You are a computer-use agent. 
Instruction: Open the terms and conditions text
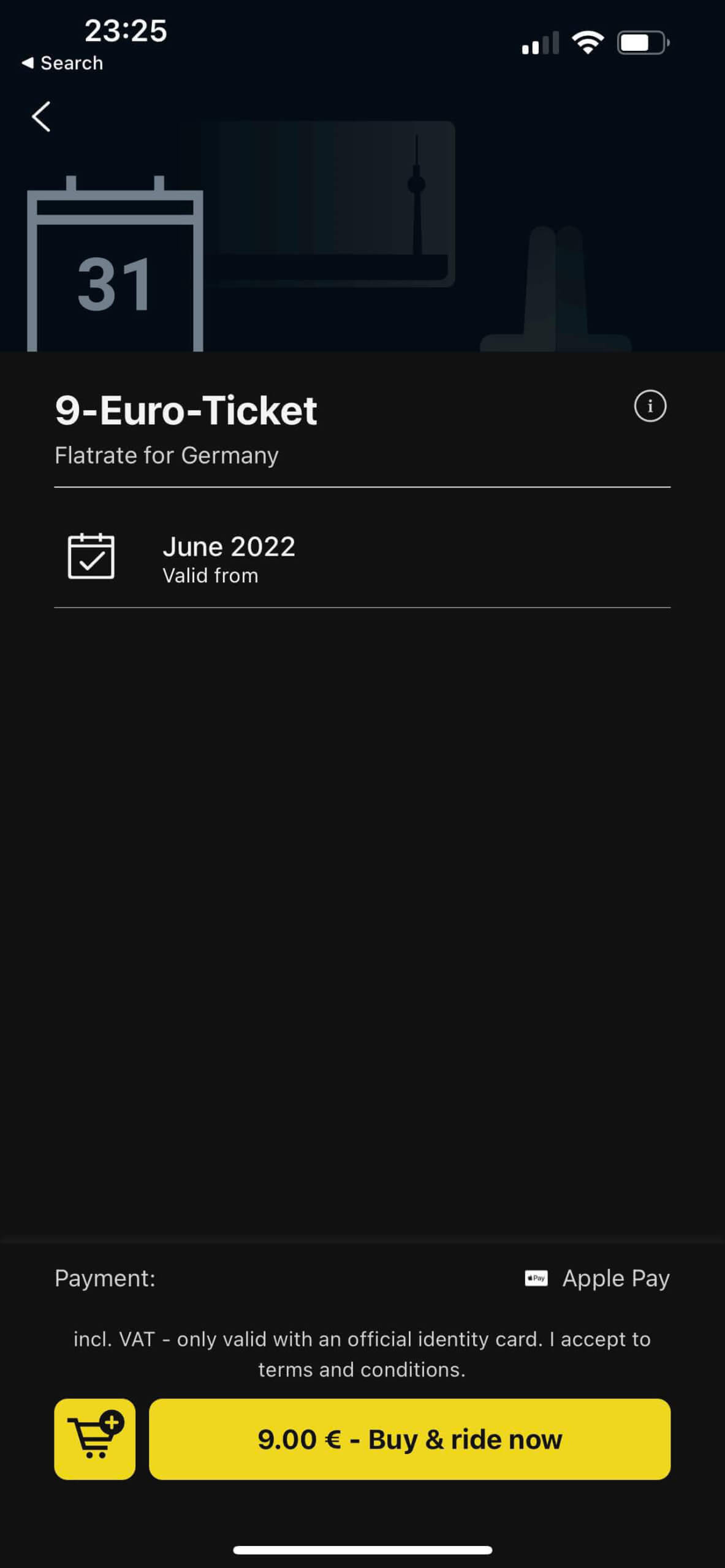pyautogui.click(x=362, y=1370)
